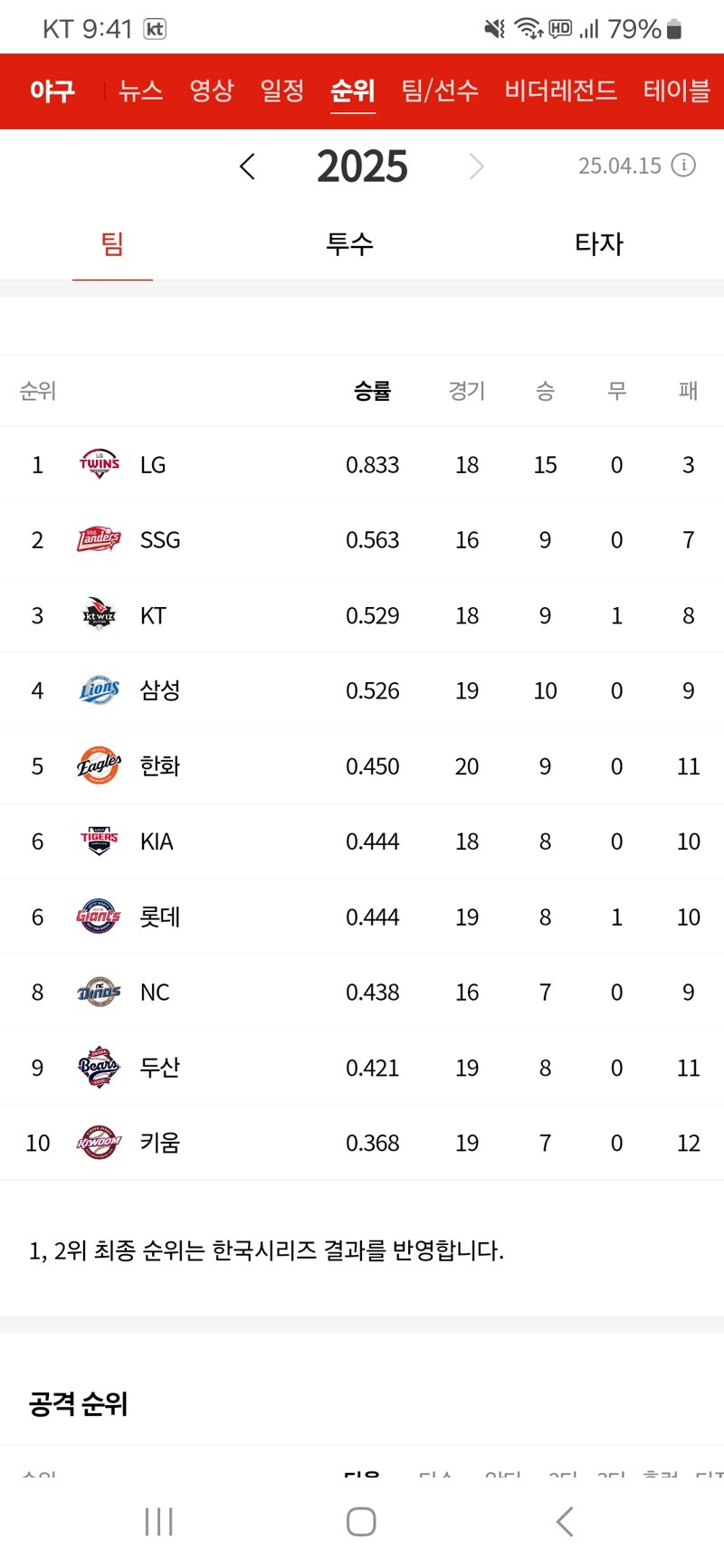Switch to the 영상 tab
Viewport: 724px width, 1568px height.
[x=212, y=90]
